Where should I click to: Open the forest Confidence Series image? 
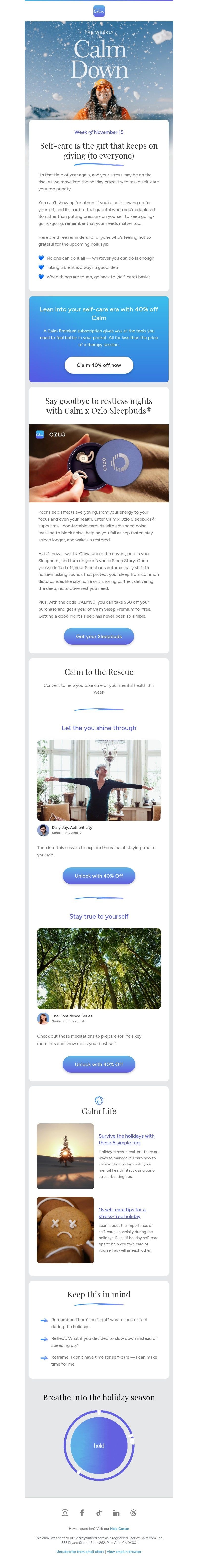click(x=99, y=968)
